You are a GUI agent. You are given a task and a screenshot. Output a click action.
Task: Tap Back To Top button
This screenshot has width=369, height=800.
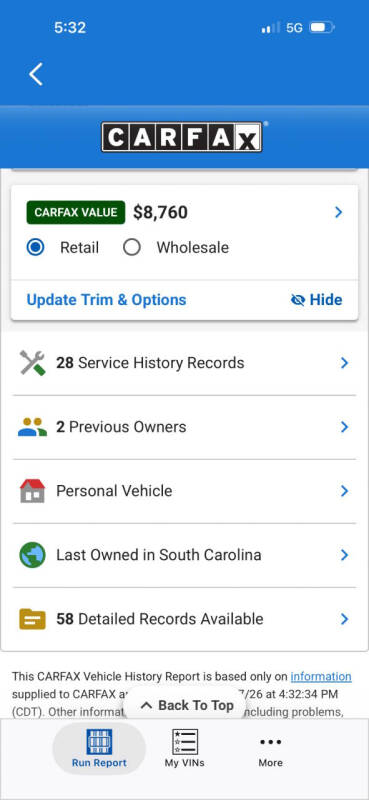(x=186, y=705)
